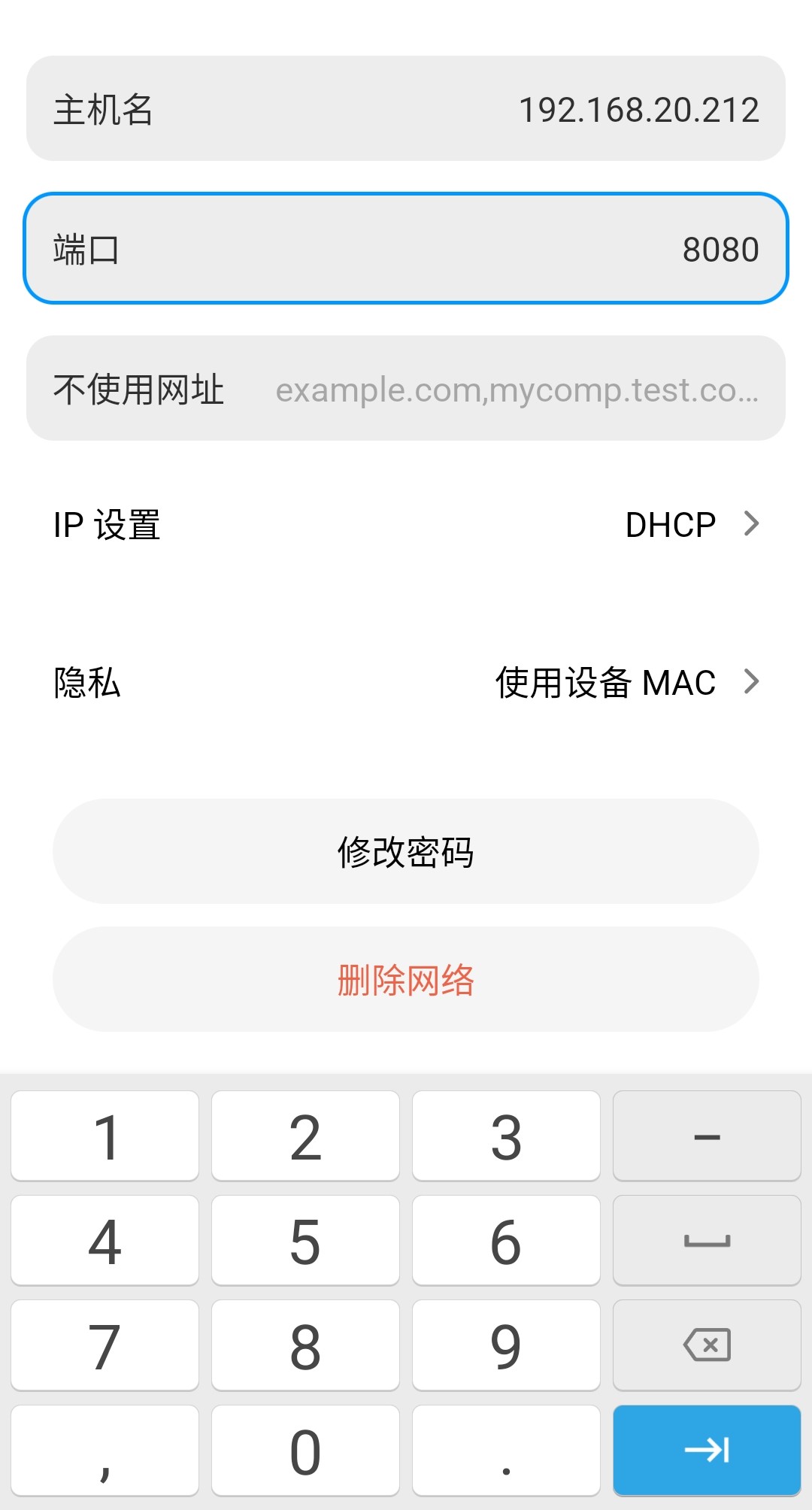Select the 主机名 hostname field
The width and height of the screenshot is (812, 1510).
[406, 109]
